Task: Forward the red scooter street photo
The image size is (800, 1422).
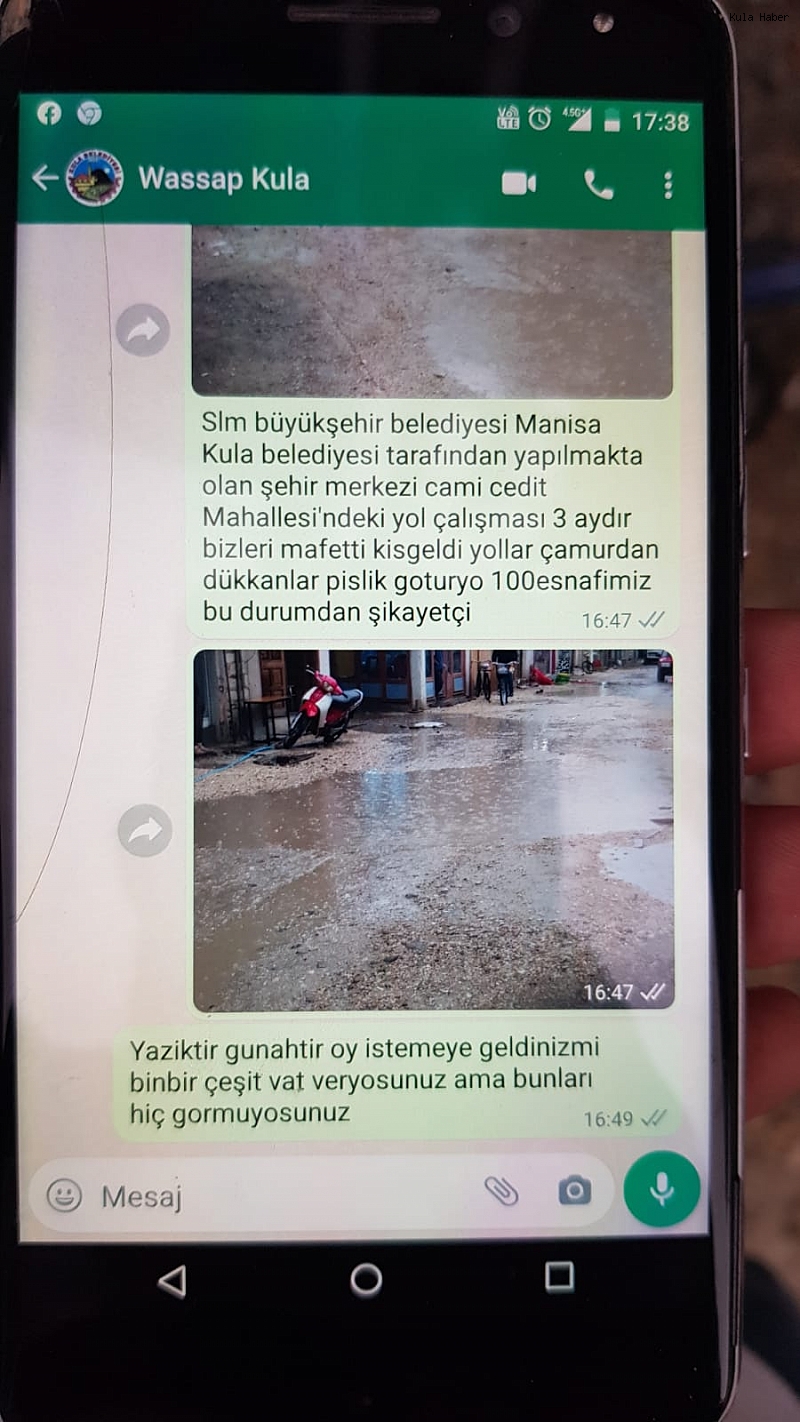Action: click(145, 830)
